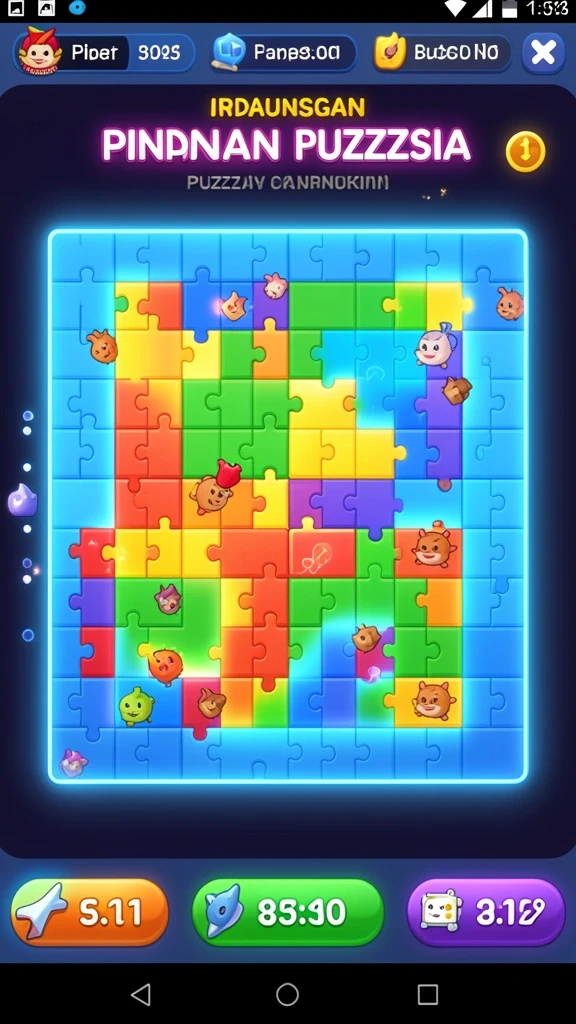
Task: Go to the home screen via system home
Action: click(287, 994)
